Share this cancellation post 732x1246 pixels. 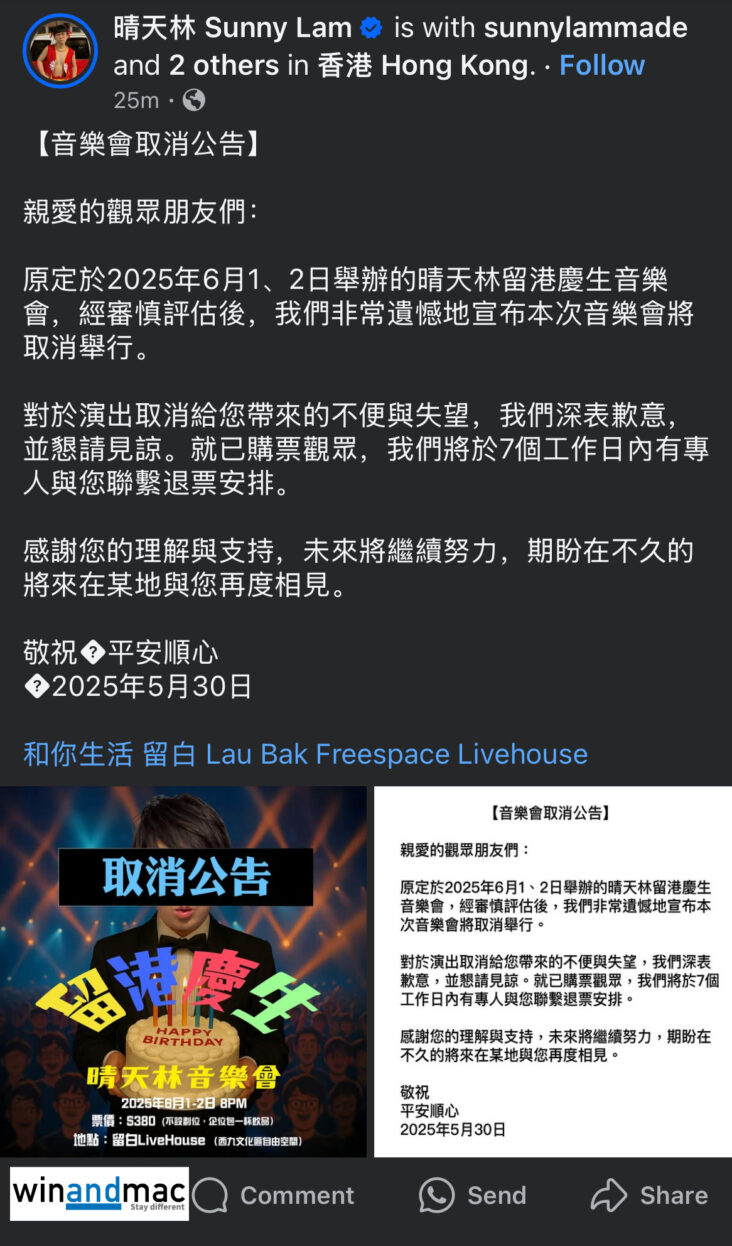[649, 1196]
